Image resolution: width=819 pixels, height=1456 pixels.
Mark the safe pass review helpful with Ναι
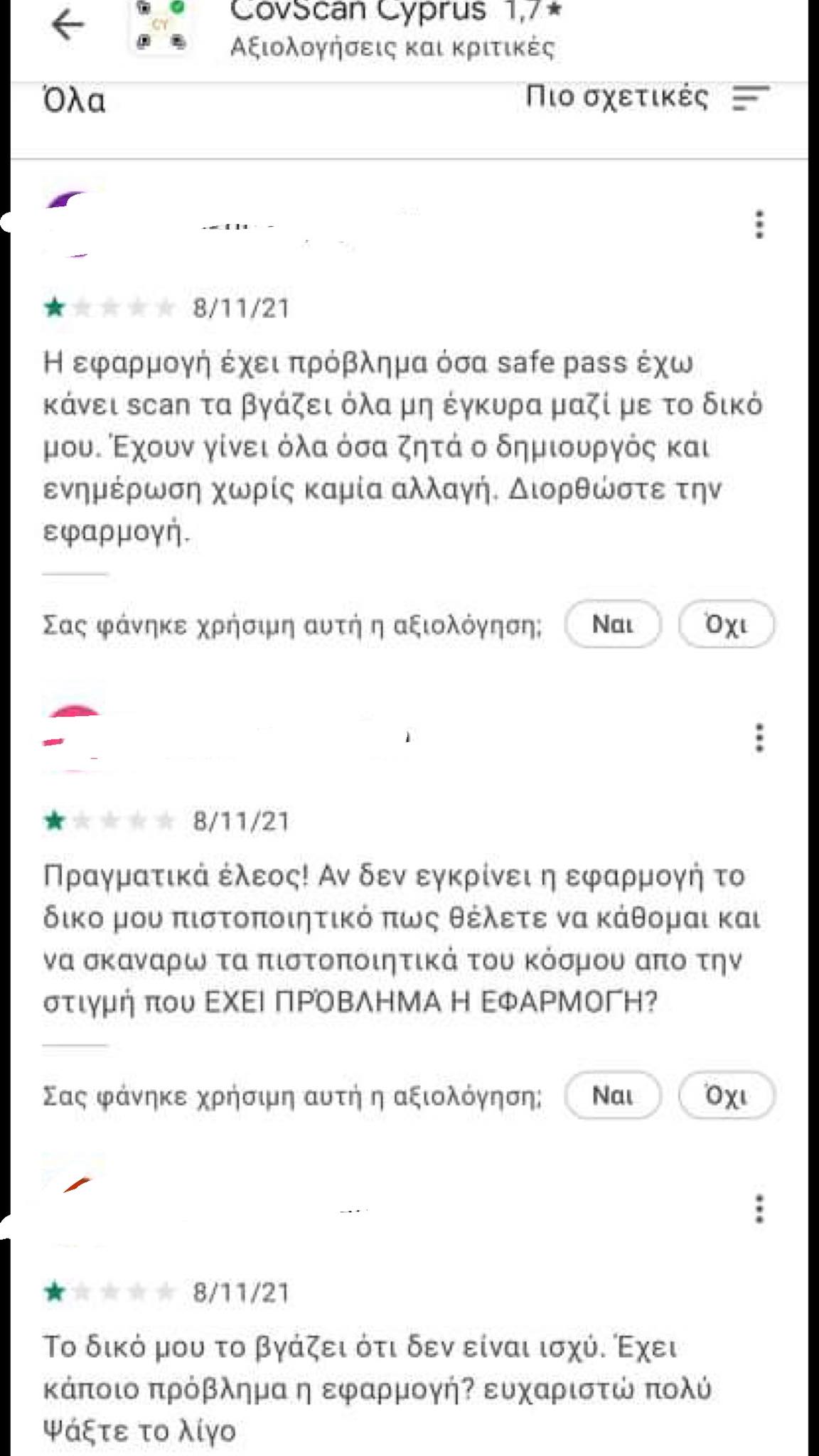(x=612, y=625)
